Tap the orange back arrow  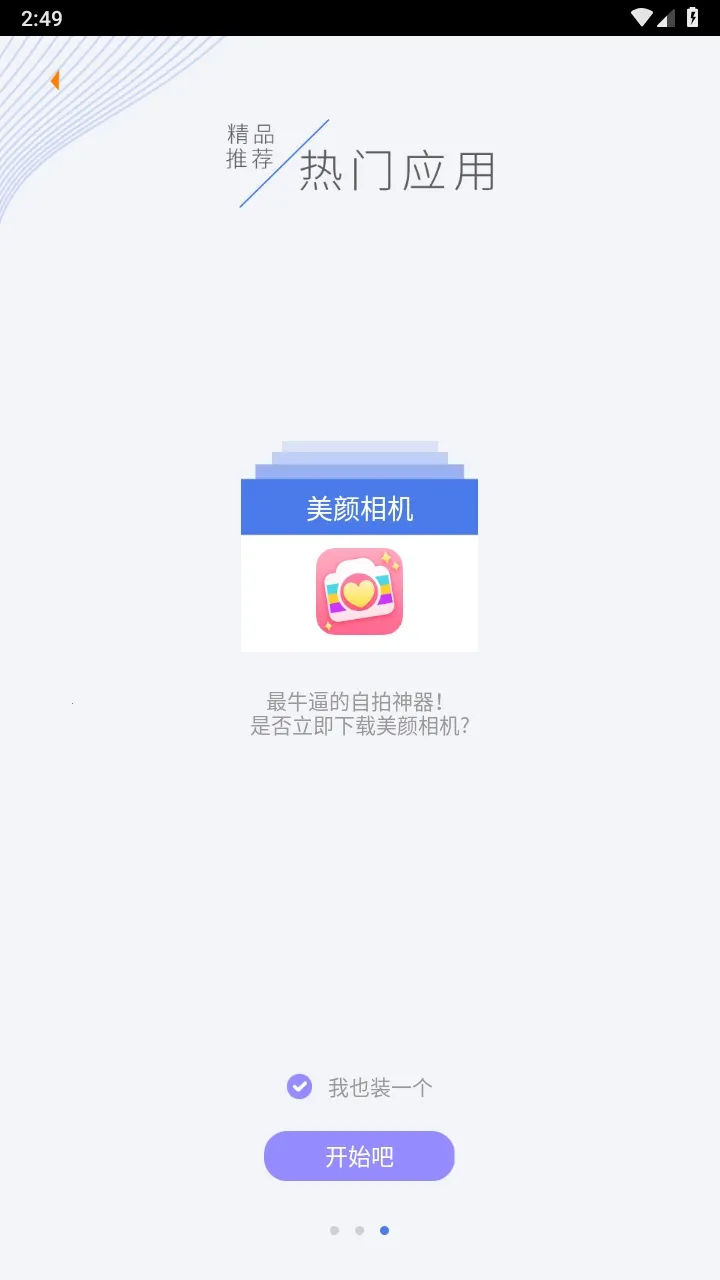pos(55,80)
